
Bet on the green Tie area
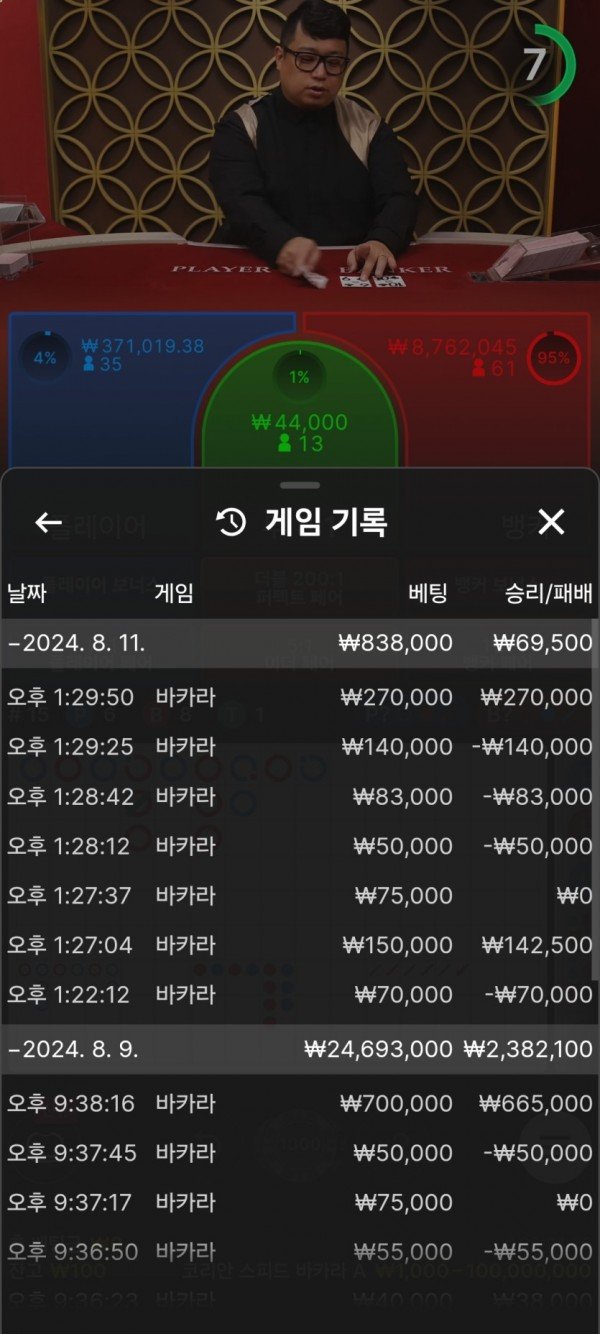(x=300, y=420)
